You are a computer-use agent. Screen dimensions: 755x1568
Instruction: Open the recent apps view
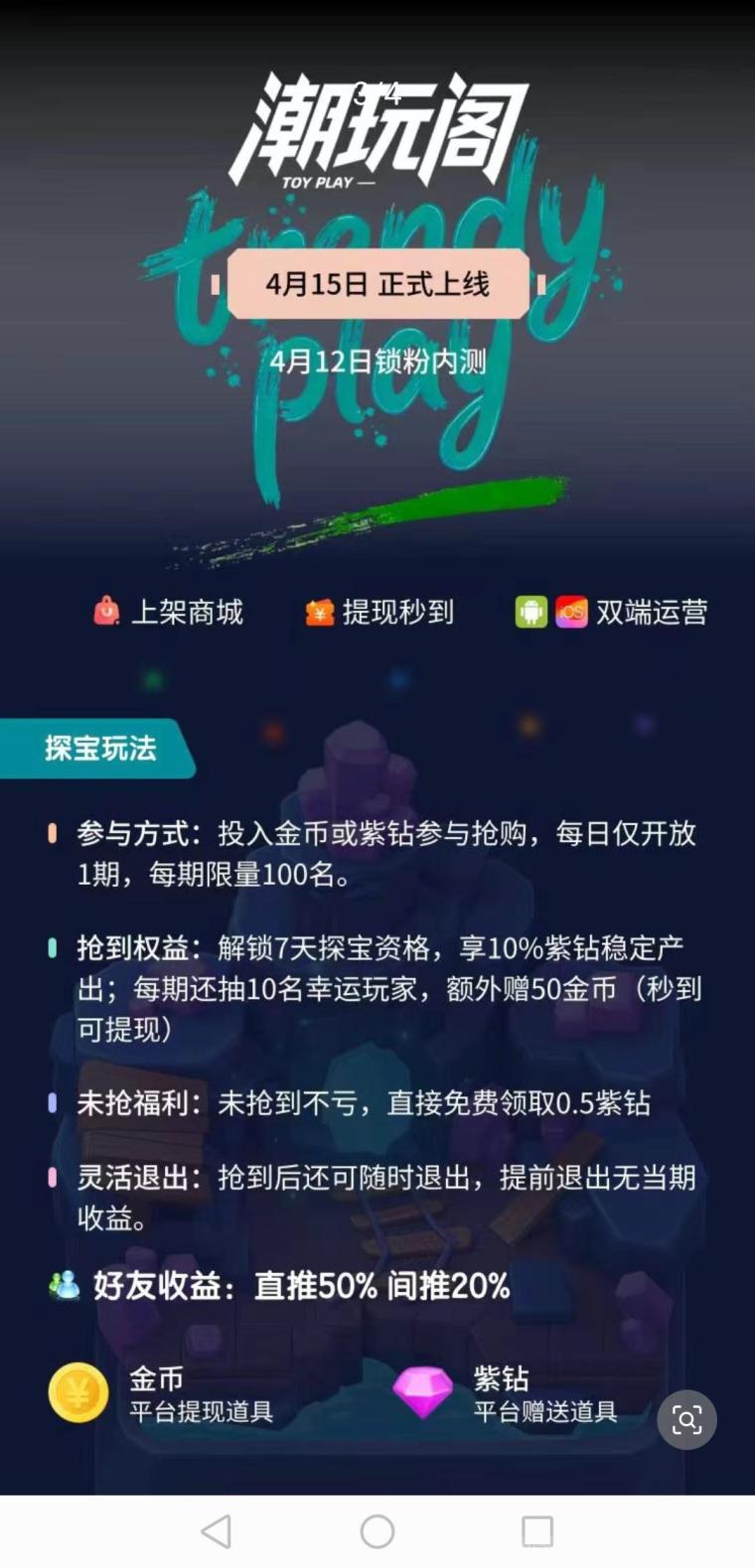tap(537, 1531)
